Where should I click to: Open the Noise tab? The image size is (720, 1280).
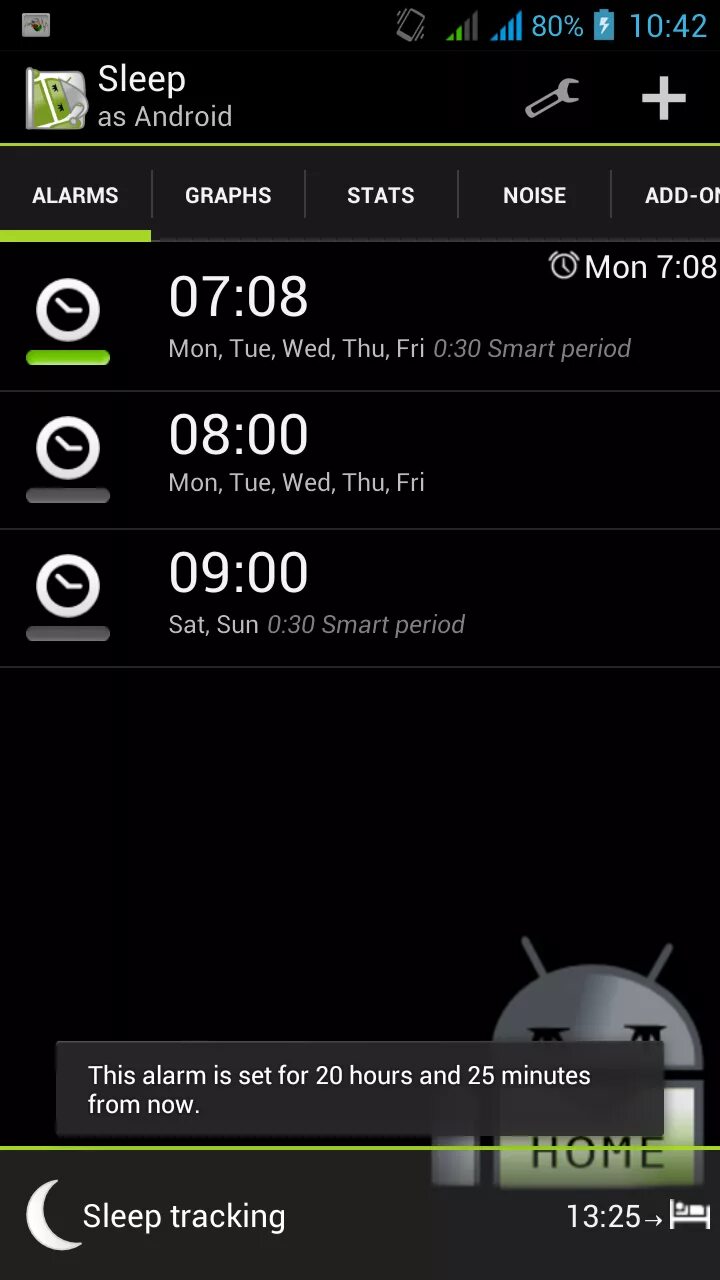534,195
